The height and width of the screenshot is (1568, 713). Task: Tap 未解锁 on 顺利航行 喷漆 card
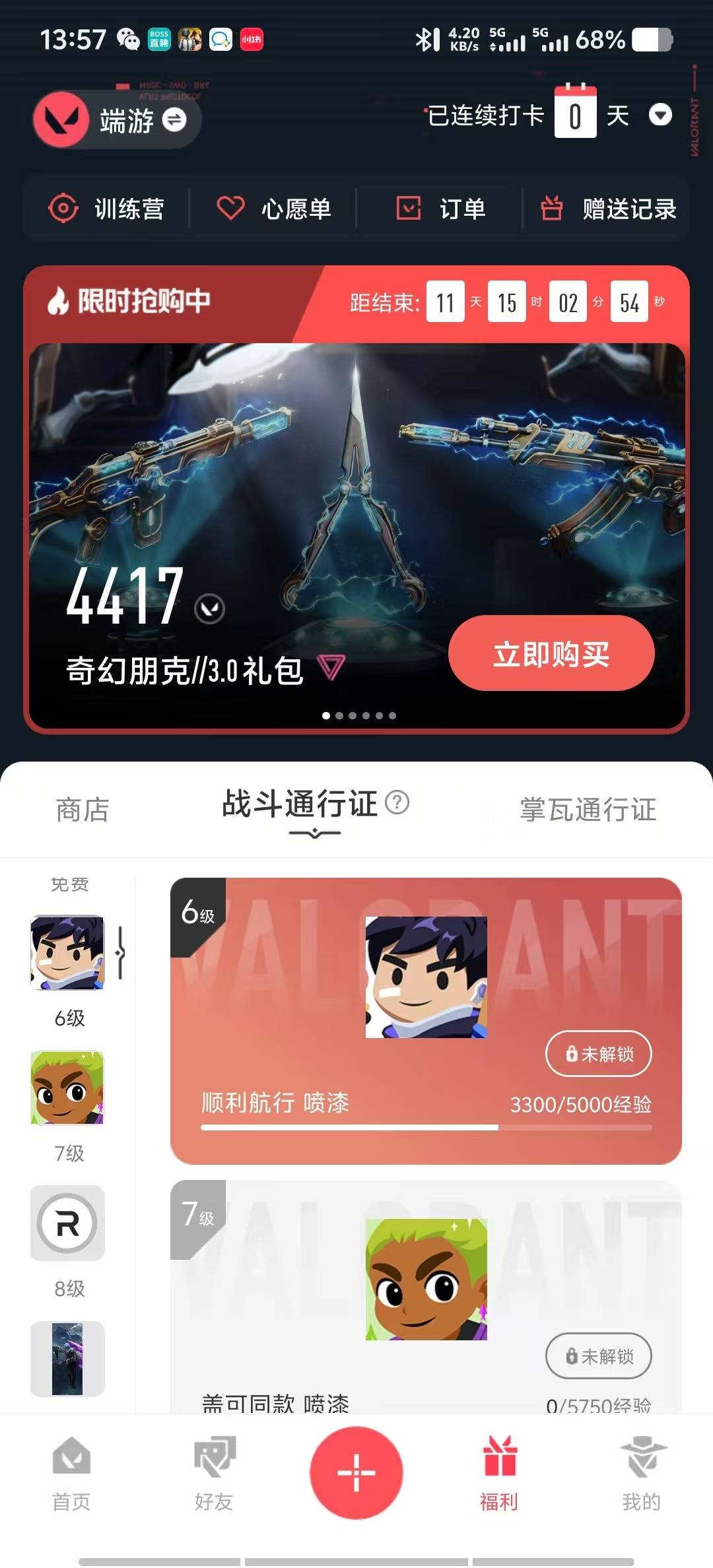pos(598,1054)
